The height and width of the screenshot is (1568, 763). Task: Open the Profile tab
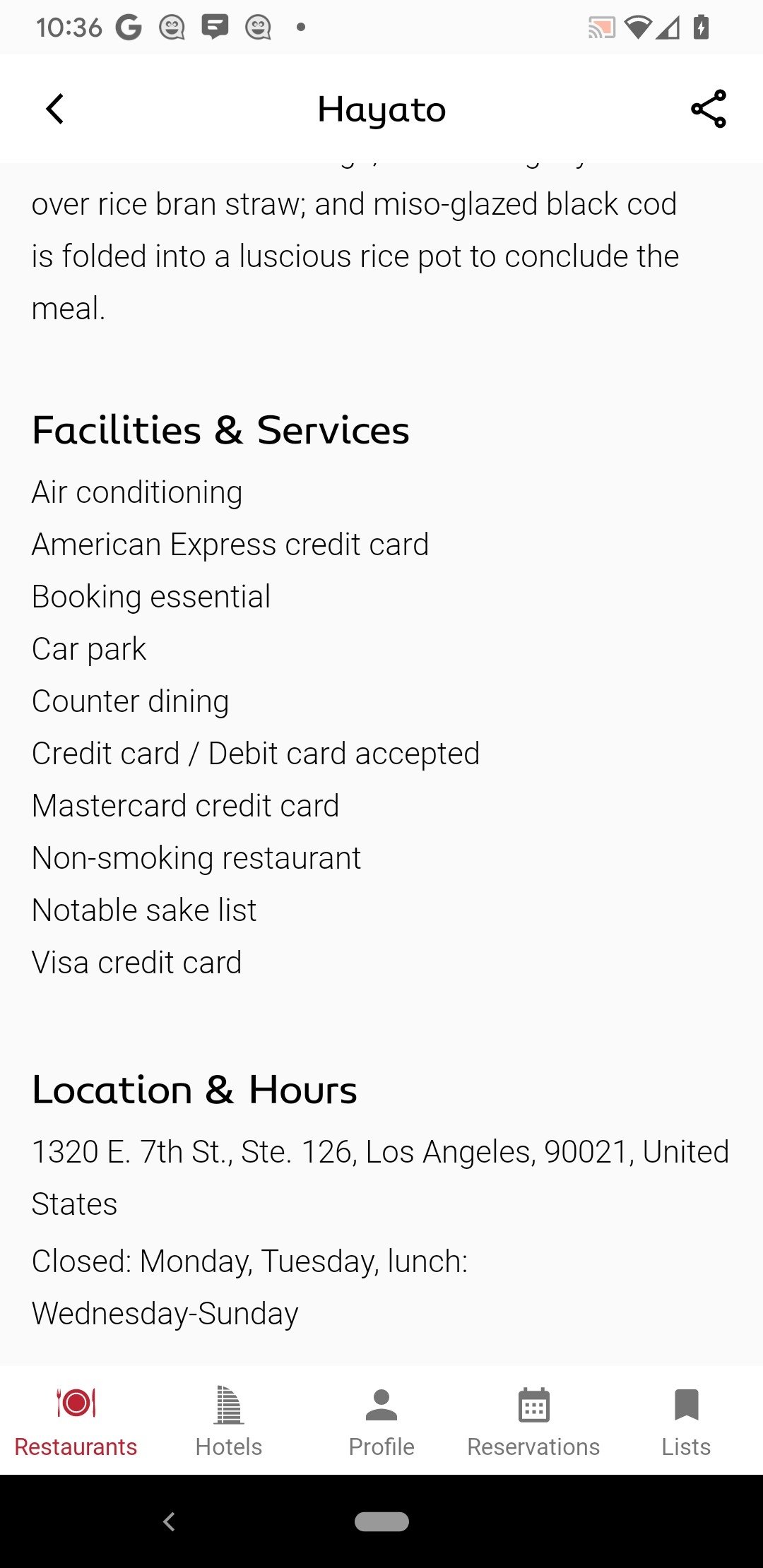381,1421
